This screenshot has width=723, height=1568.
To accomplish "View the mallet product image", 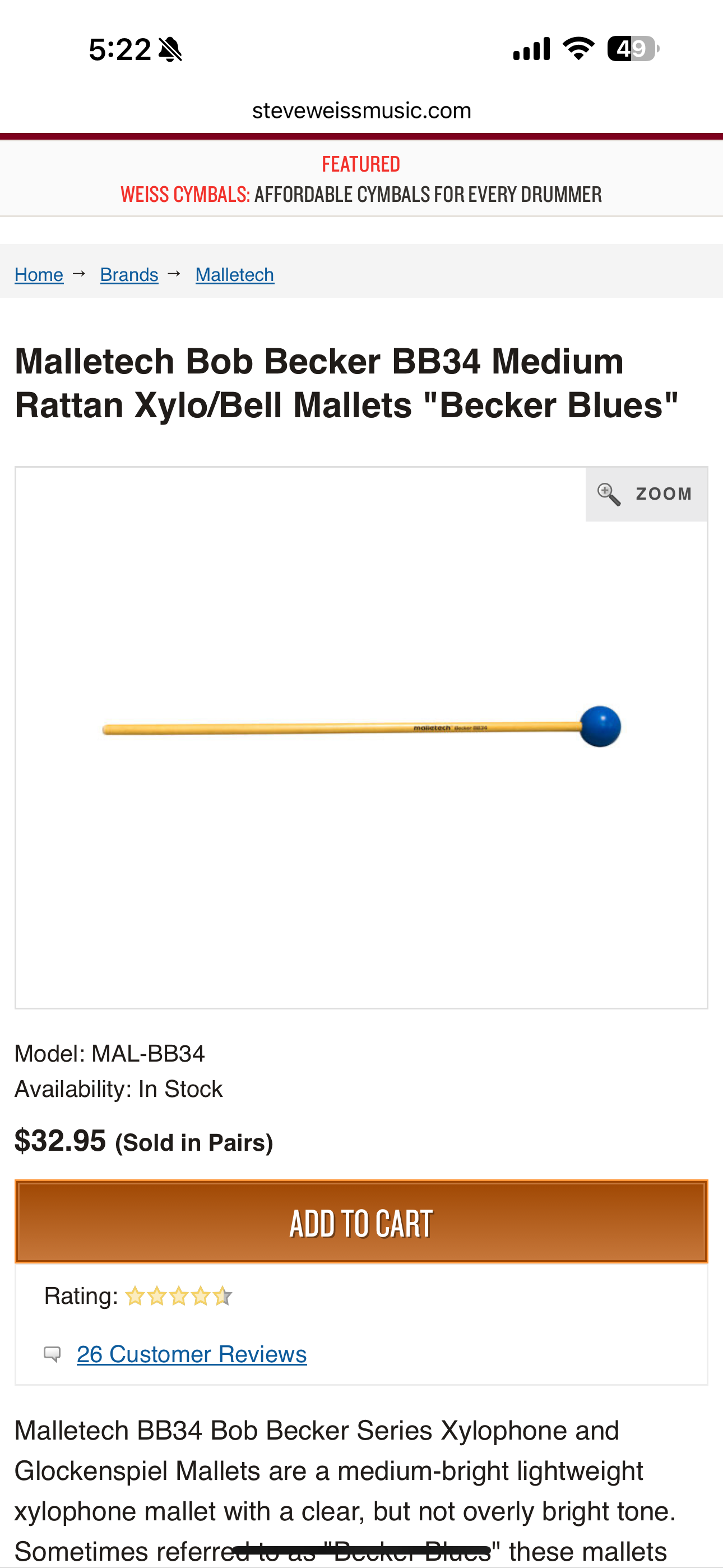I will pyautogui.click(x=361, y=727).
